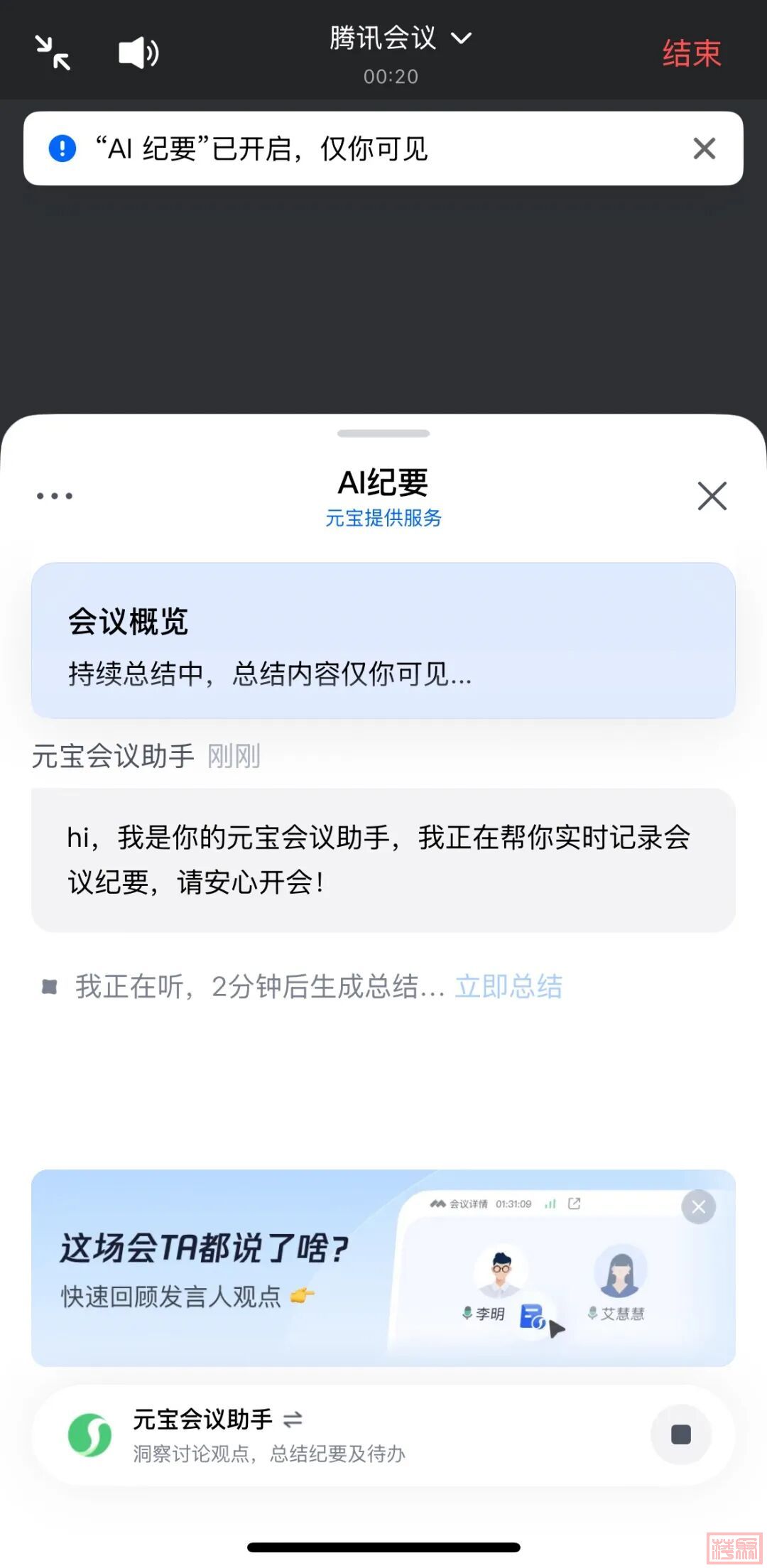Stop the AI meeting notes recording

tap(680, 1434)
